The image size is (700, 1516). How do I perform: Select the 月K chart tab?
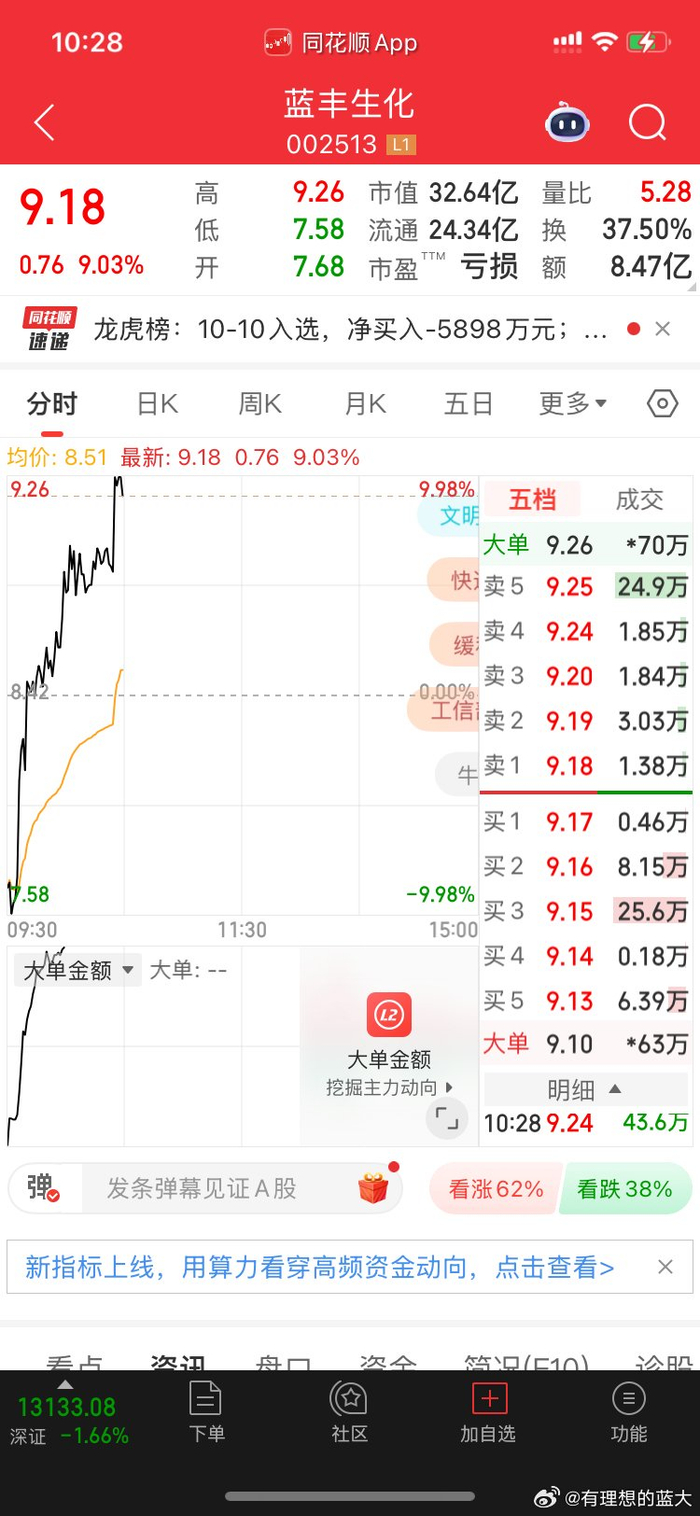(365, 404)
